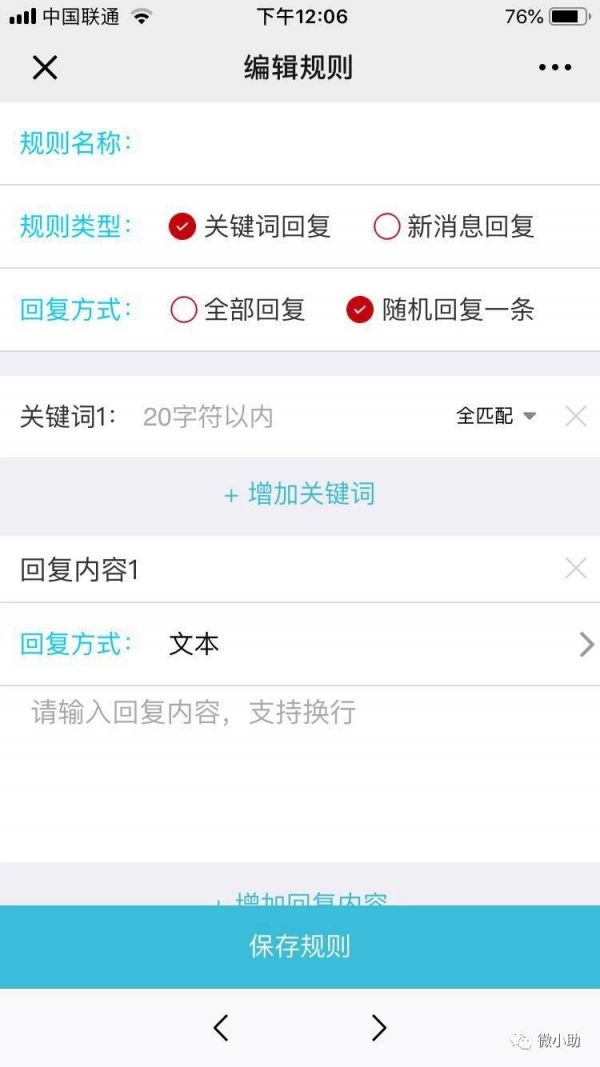Open the 回复方式 文本 type row
This screenshot has width=600, height=1067.
[380, 644]
